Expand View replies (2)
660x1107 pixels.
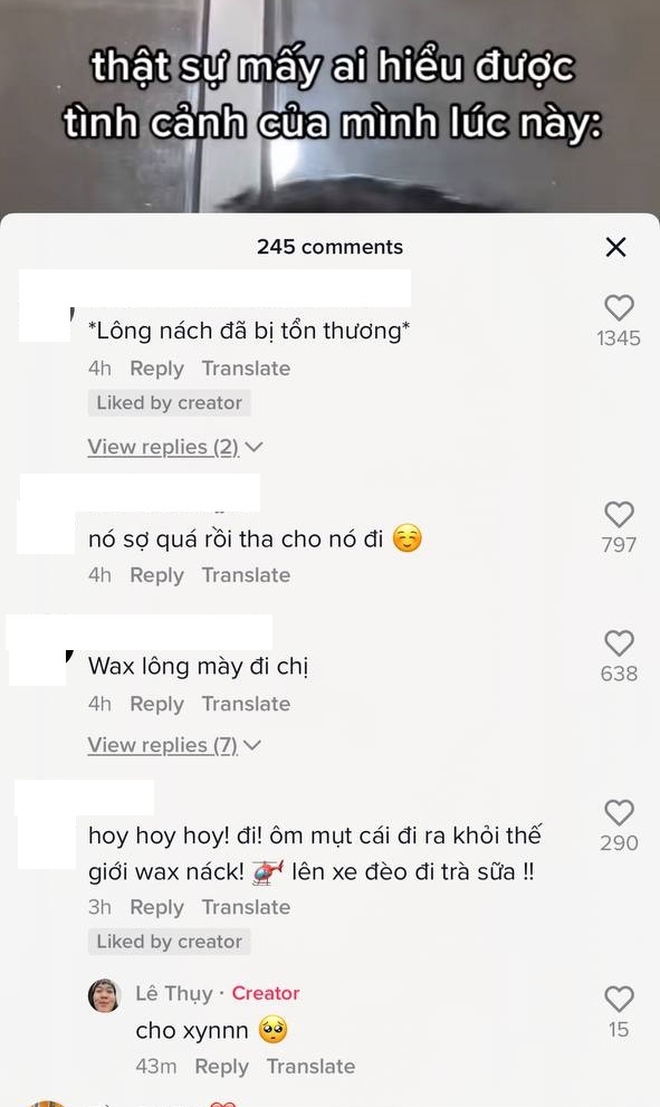coord(174,447)
